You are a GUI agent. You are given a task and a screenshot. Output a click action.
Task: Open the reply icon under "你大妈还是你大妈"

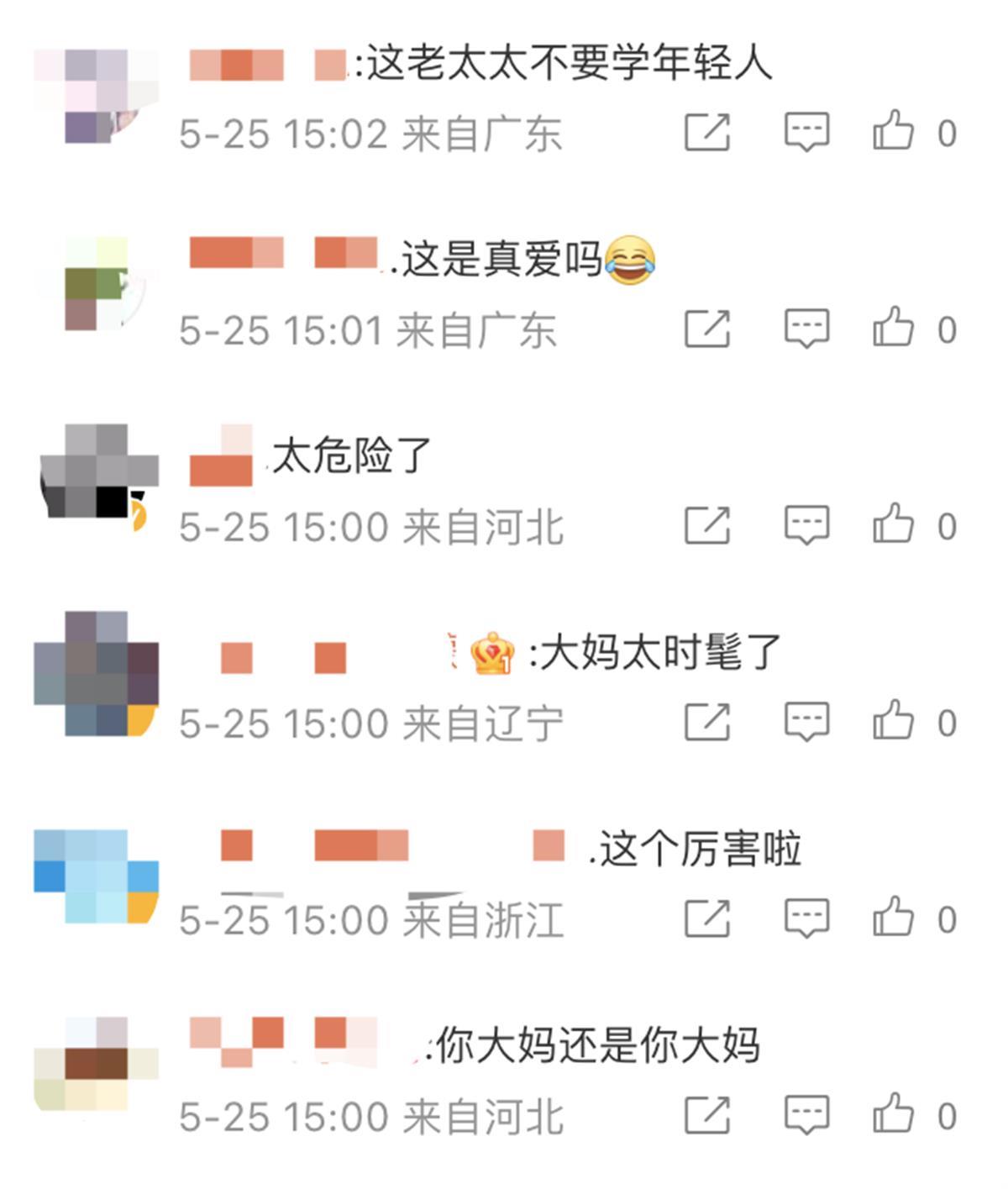805,1113
